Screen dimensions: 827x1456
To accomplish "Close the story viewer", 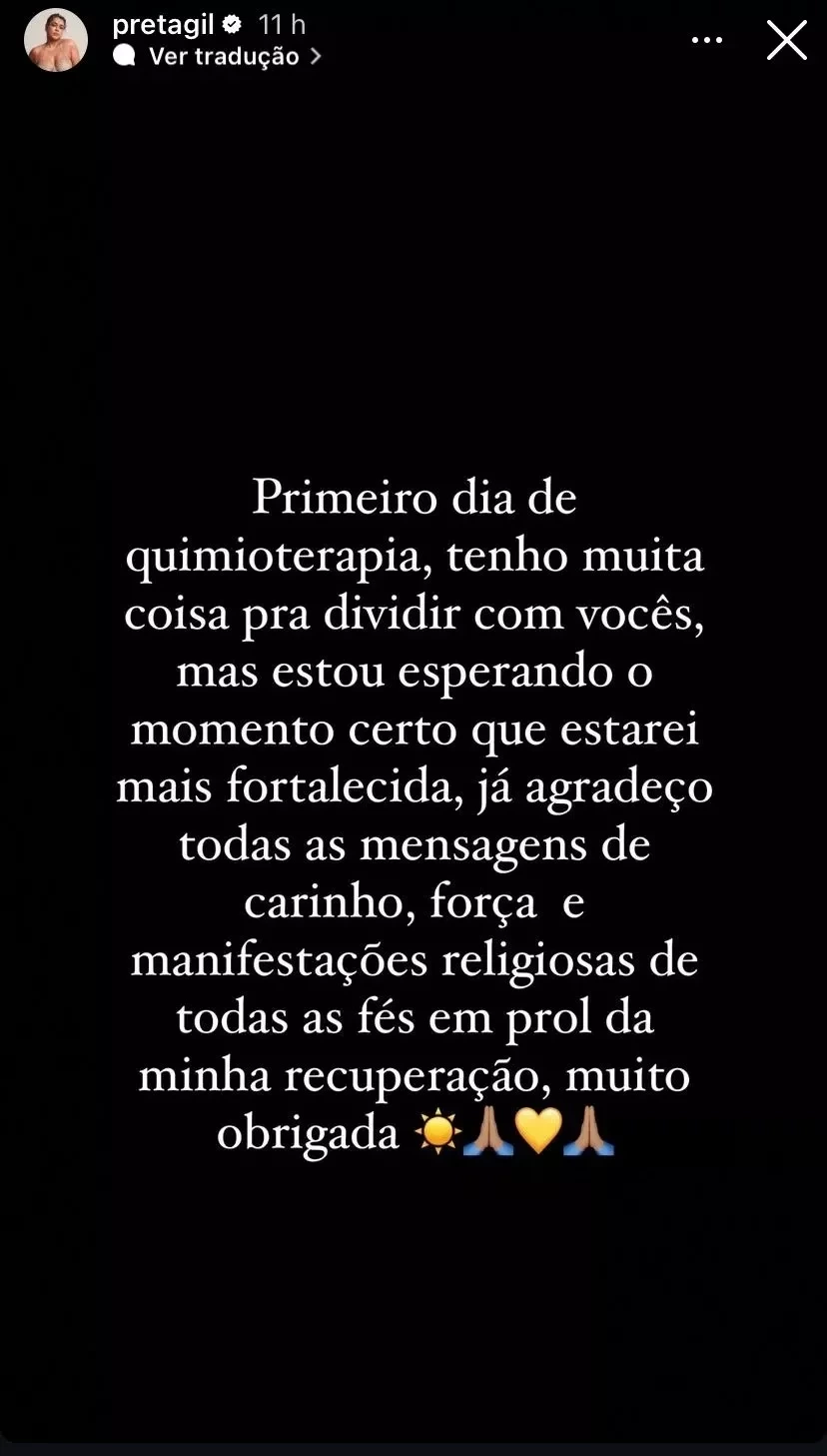I will [x=786, y=41].
